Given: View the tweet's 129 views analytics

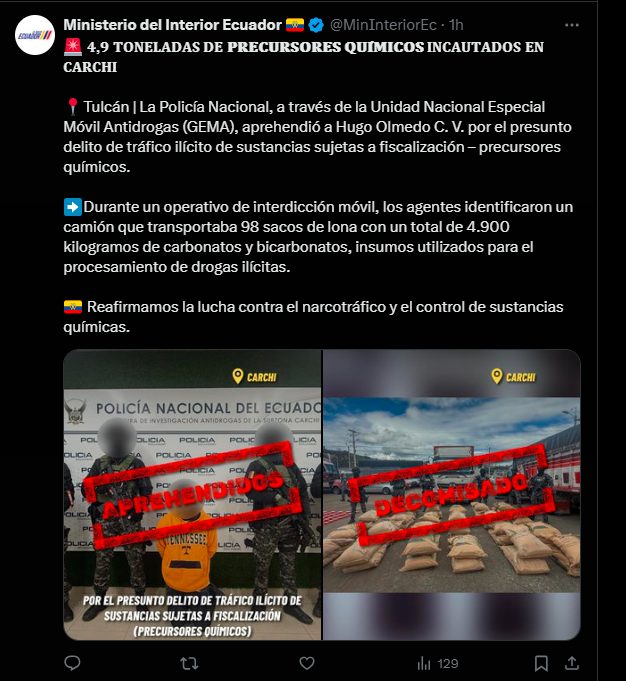Looking at the screenshot, I should coord(436,662).
